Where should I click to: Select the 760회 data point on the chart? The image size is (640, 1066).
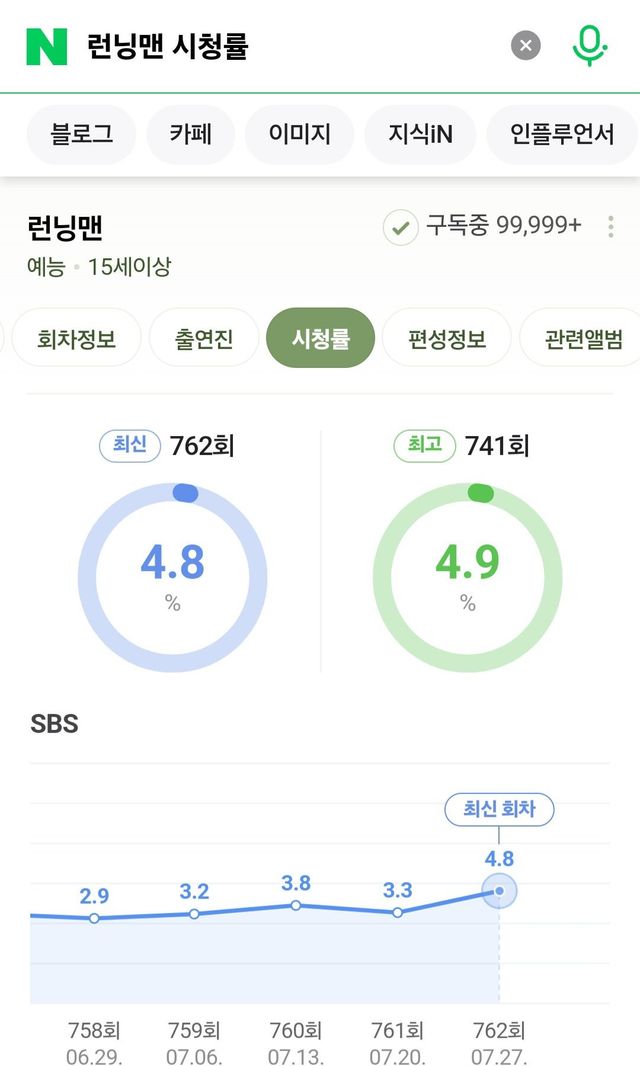coord(296,905)
